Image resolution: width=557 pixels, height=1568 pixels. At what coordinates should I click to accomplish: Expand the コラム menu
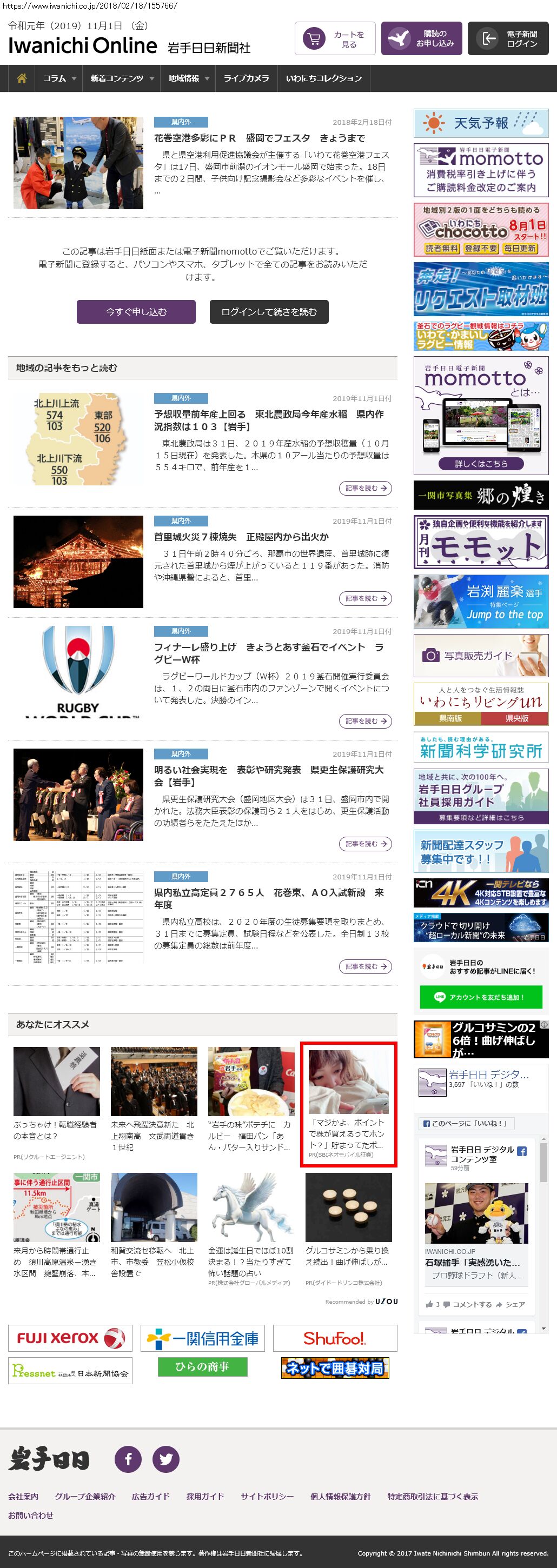point(59,78)
